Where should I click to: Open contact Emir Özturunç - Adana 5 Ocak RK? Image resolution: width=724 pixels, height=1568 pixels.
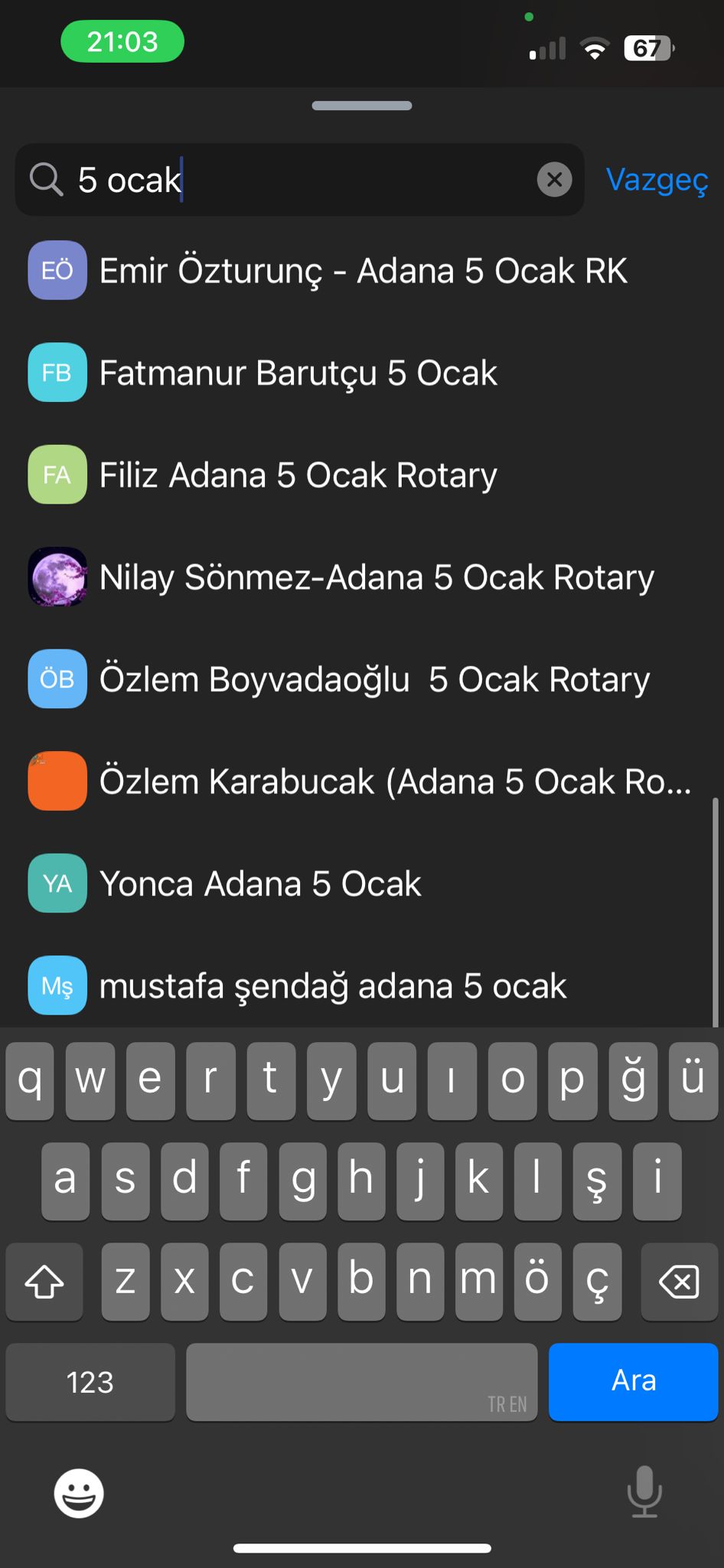[362, 271]
